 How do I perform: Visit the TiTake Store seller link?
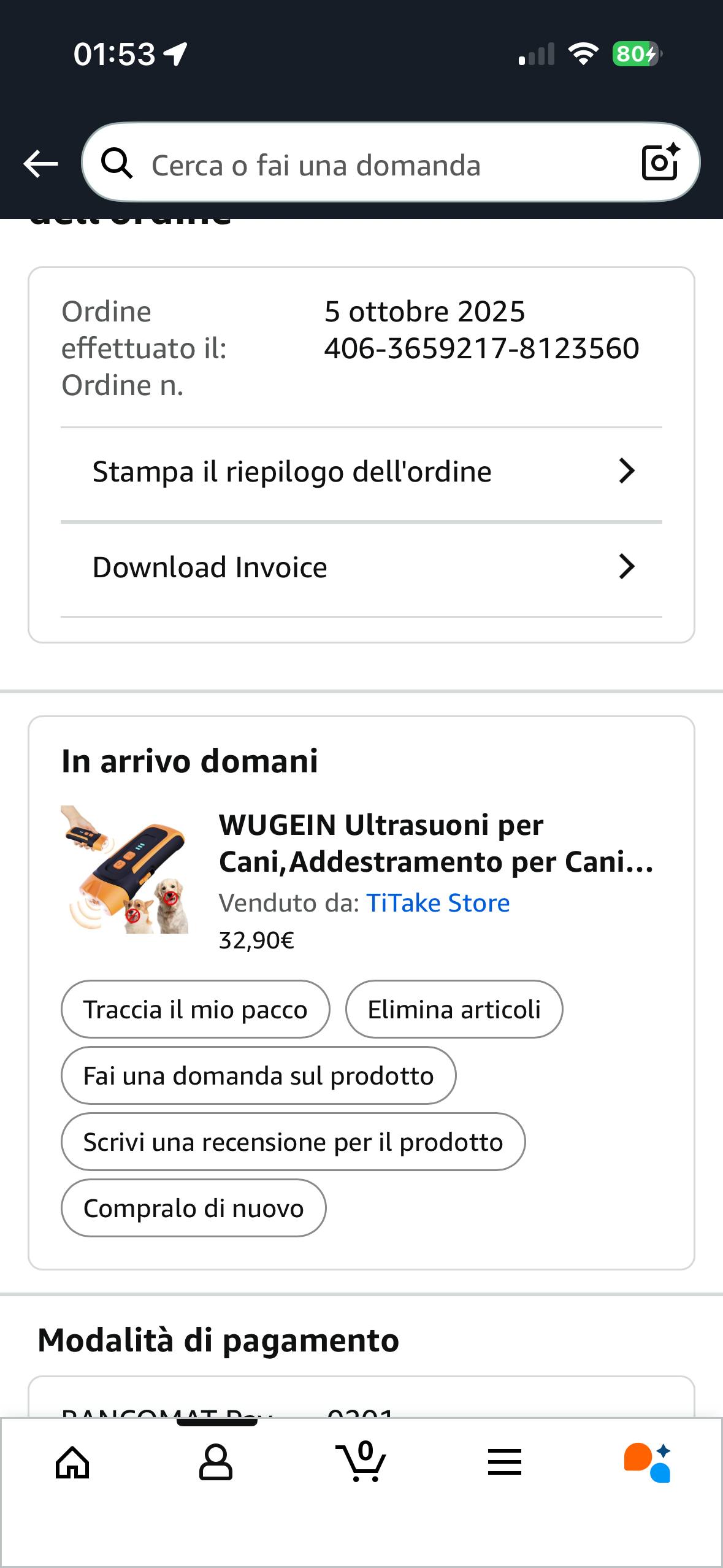click(438, 903)
